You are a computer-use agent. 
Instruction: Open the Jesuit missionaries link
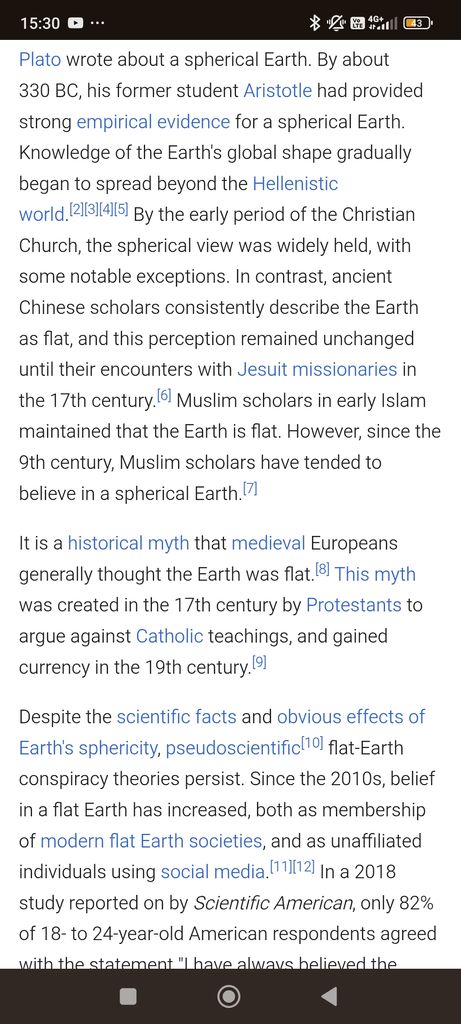tap(317, 370)
